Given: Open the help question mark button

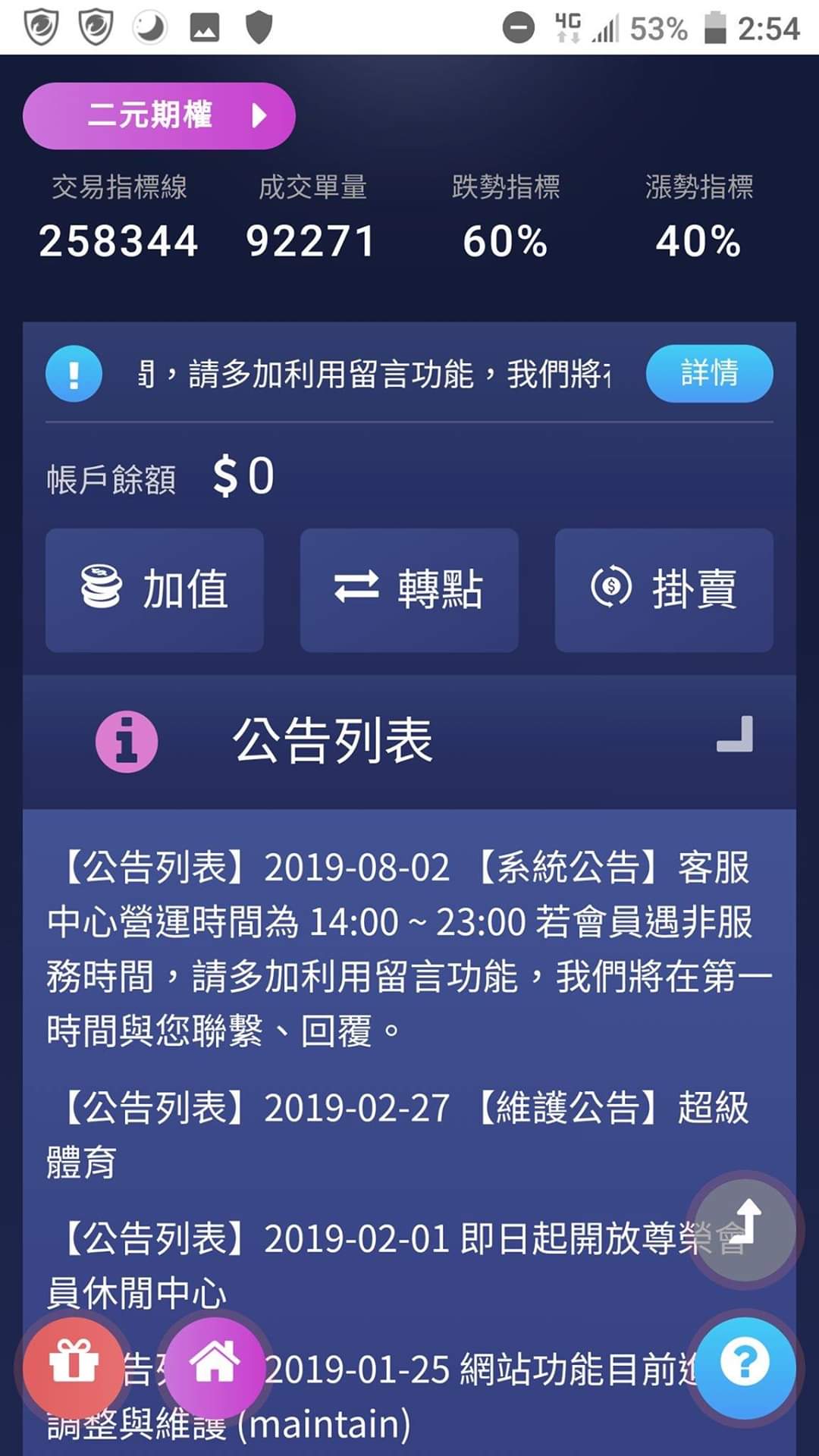Looking at the screenshot, I should pyautogui.click(x=745, y=1367).
